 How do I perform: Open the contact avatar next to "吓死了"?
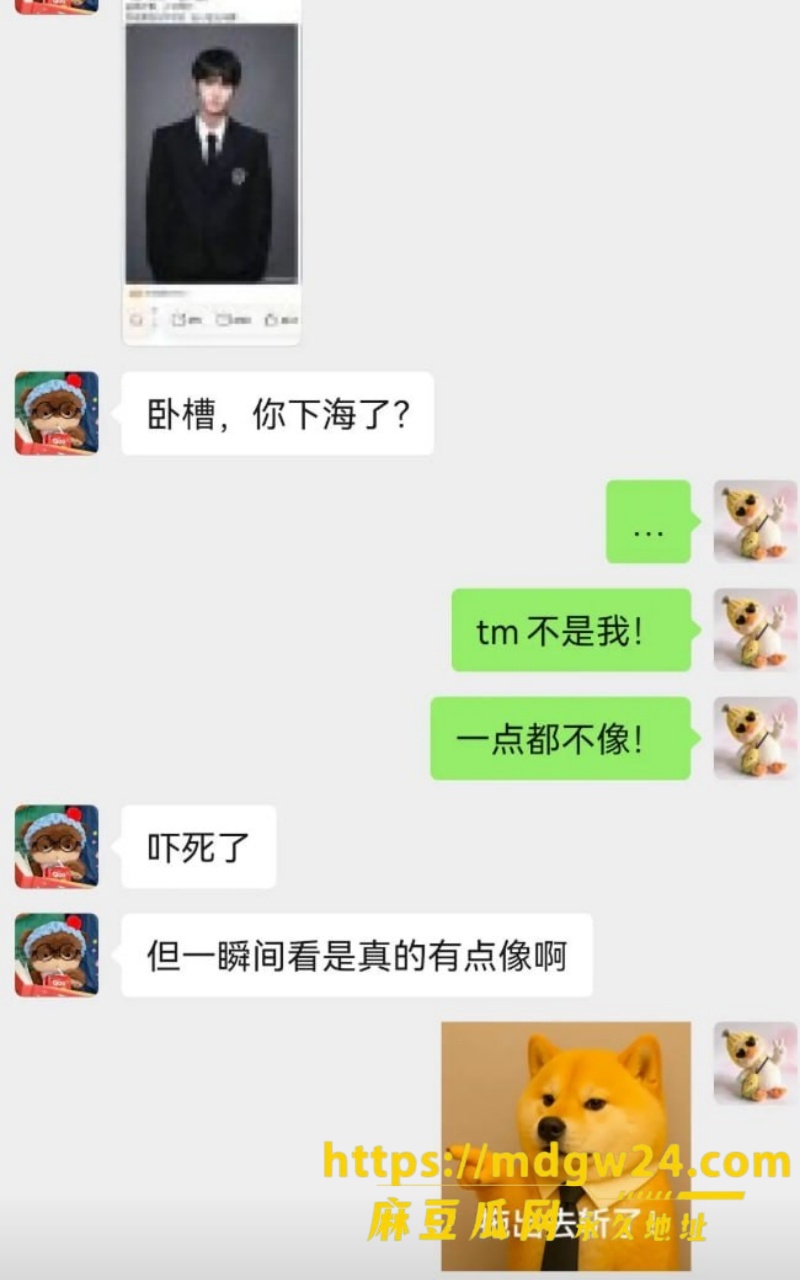coord(57,846)
